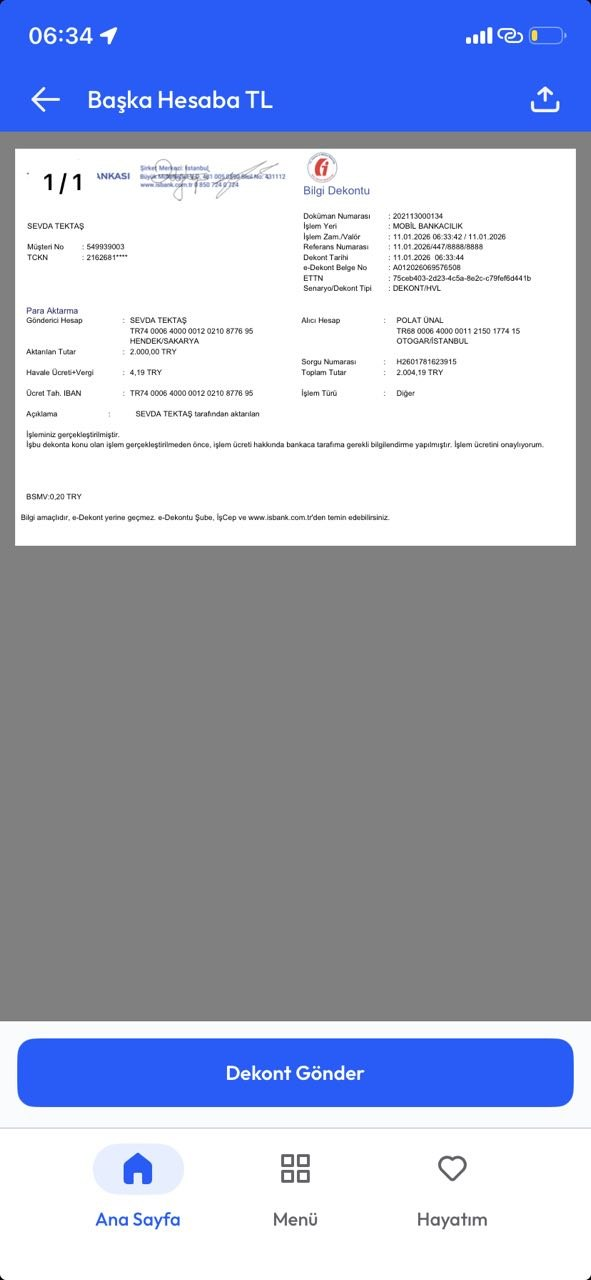Open the Menü tab
Viewport: 591px width, 1280px height.
295,1188
